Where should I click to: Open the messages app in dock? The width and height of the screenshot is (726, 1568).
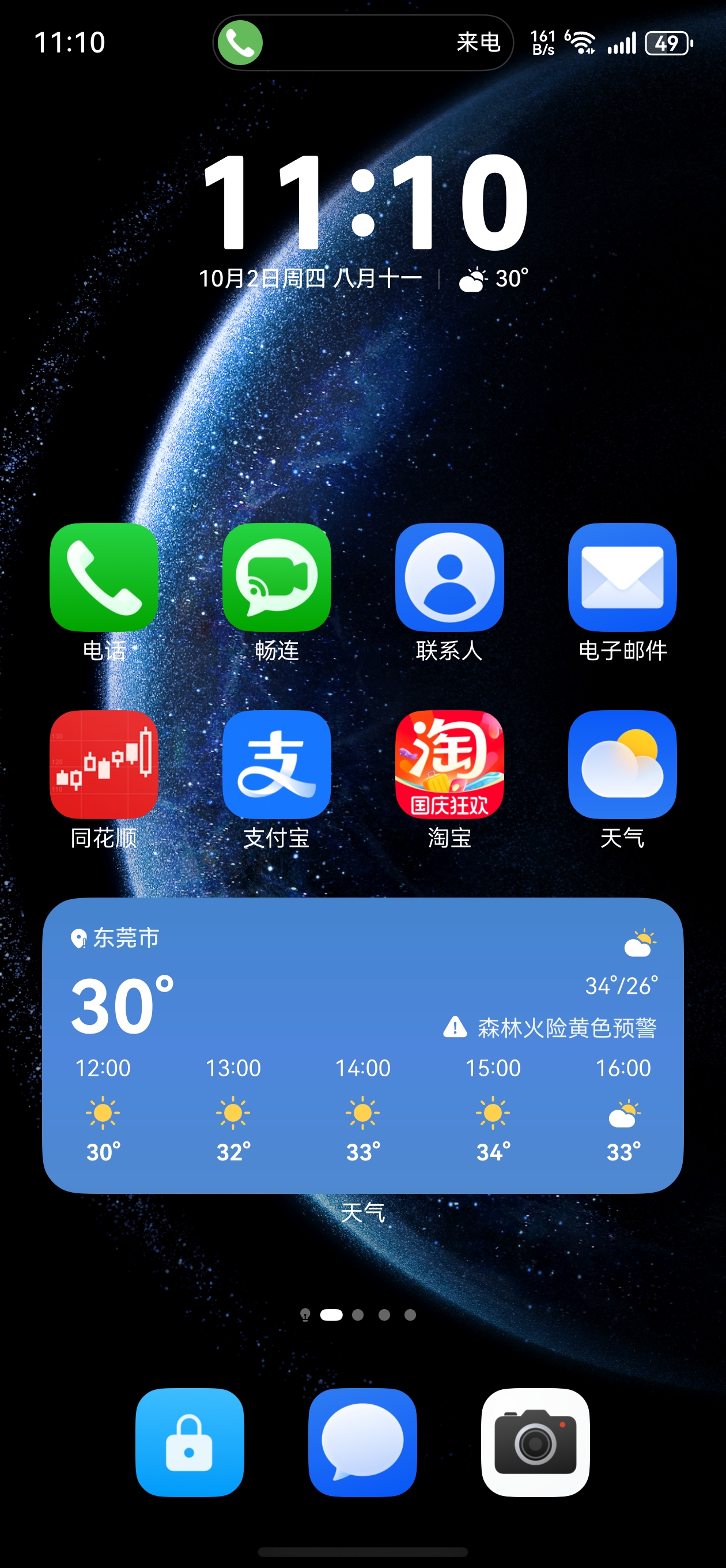click(x=362, y=1442)
